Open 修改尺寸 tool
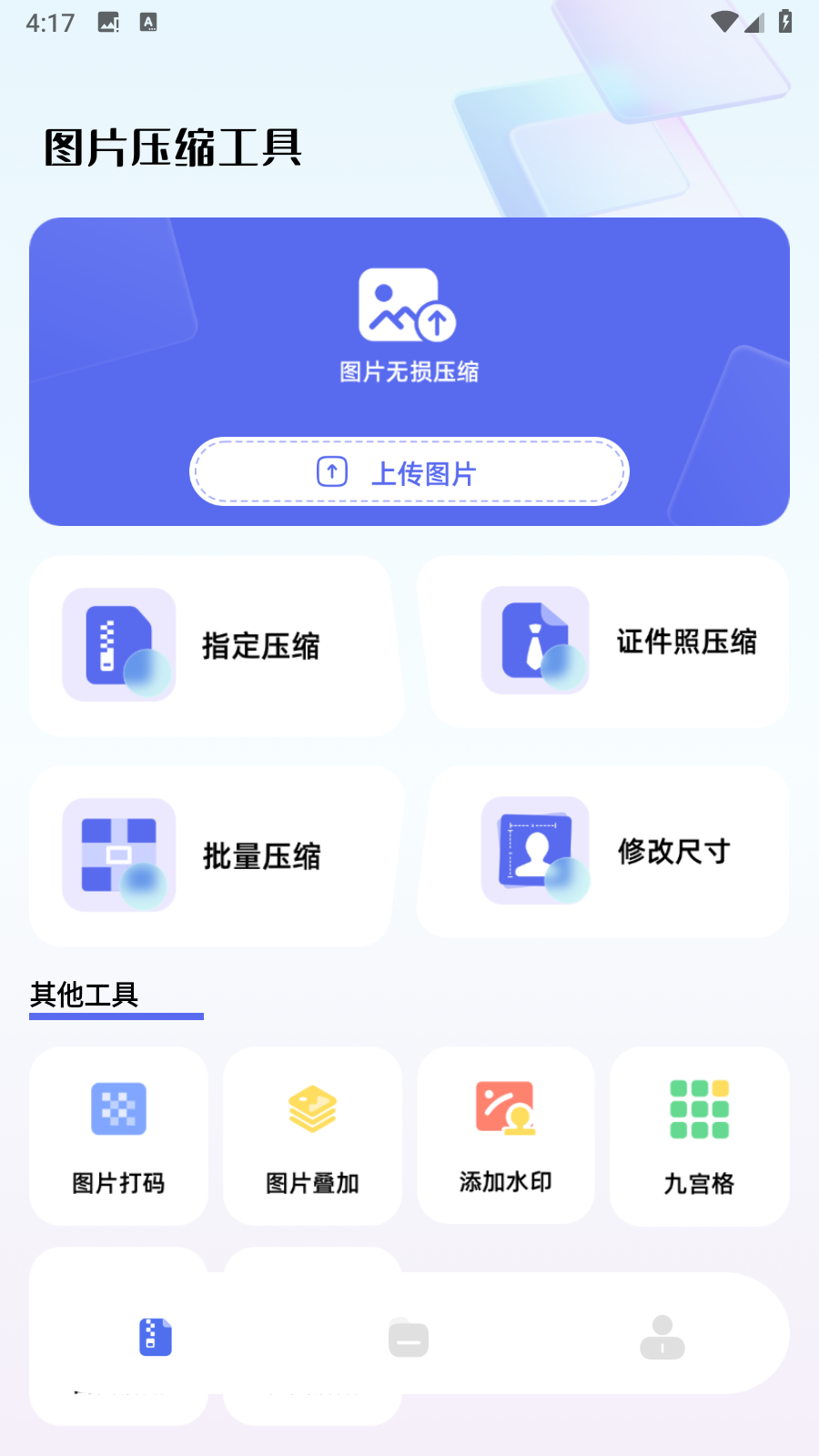The height and width of the screenshot is (1456, 819). click(604, 852)
